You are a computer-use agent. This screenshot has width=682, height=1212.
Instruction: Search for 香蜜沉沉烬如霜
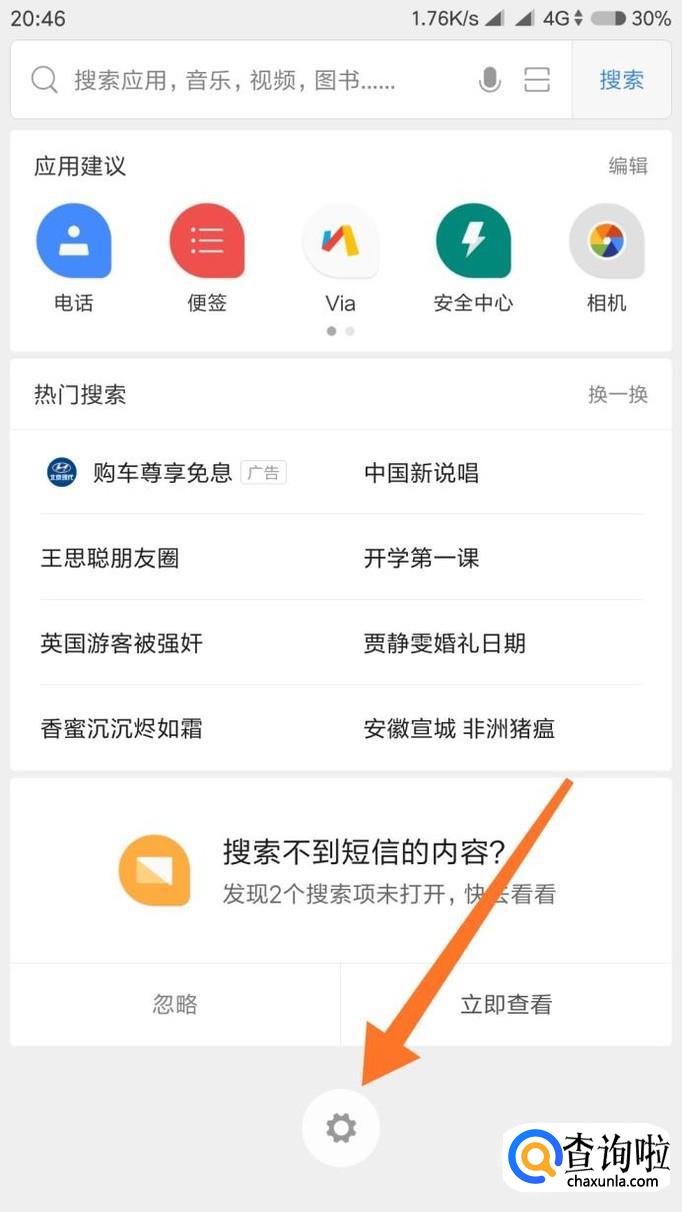tap(121, 728)
